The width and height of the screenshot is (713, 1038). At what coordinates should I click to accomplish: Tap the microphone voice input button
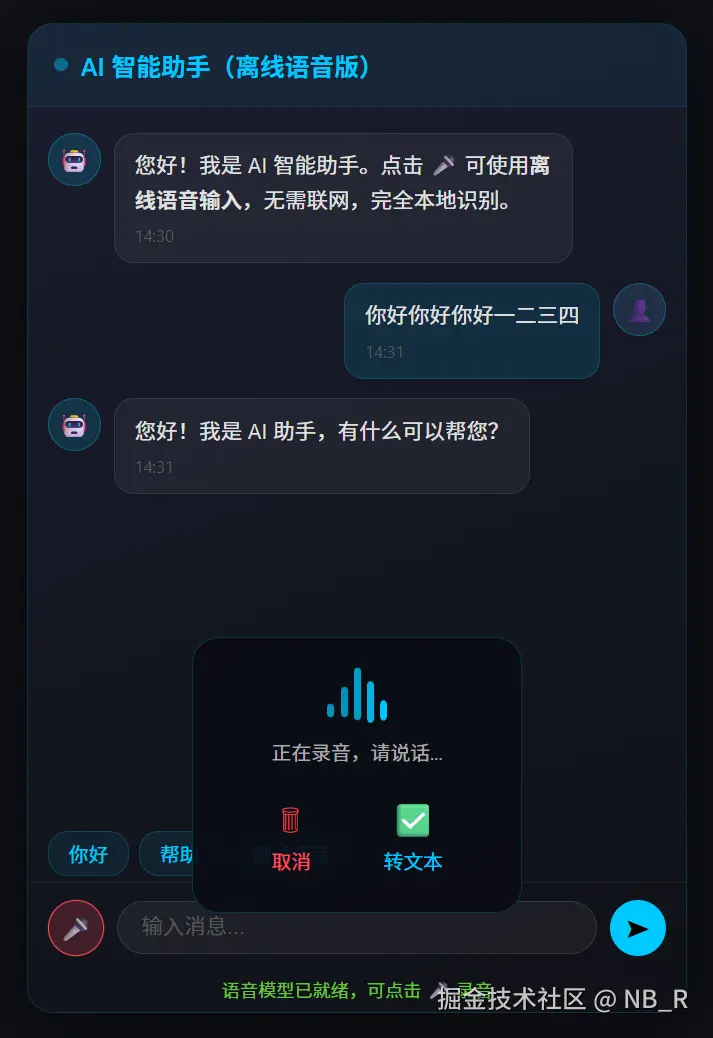tap(76, 928)
